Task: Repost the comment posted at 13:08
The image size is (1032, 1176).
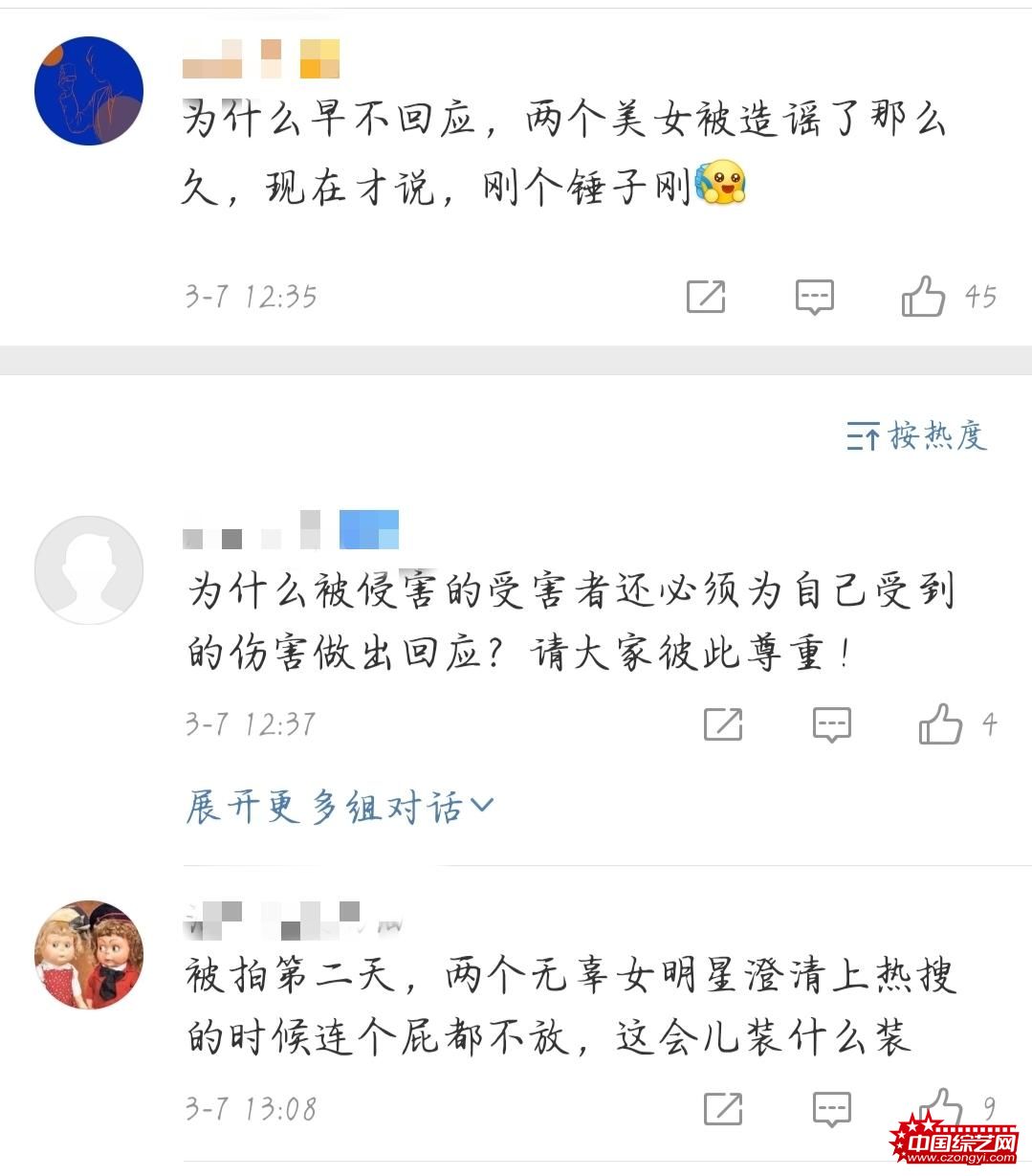Action: coord(722,1109)
